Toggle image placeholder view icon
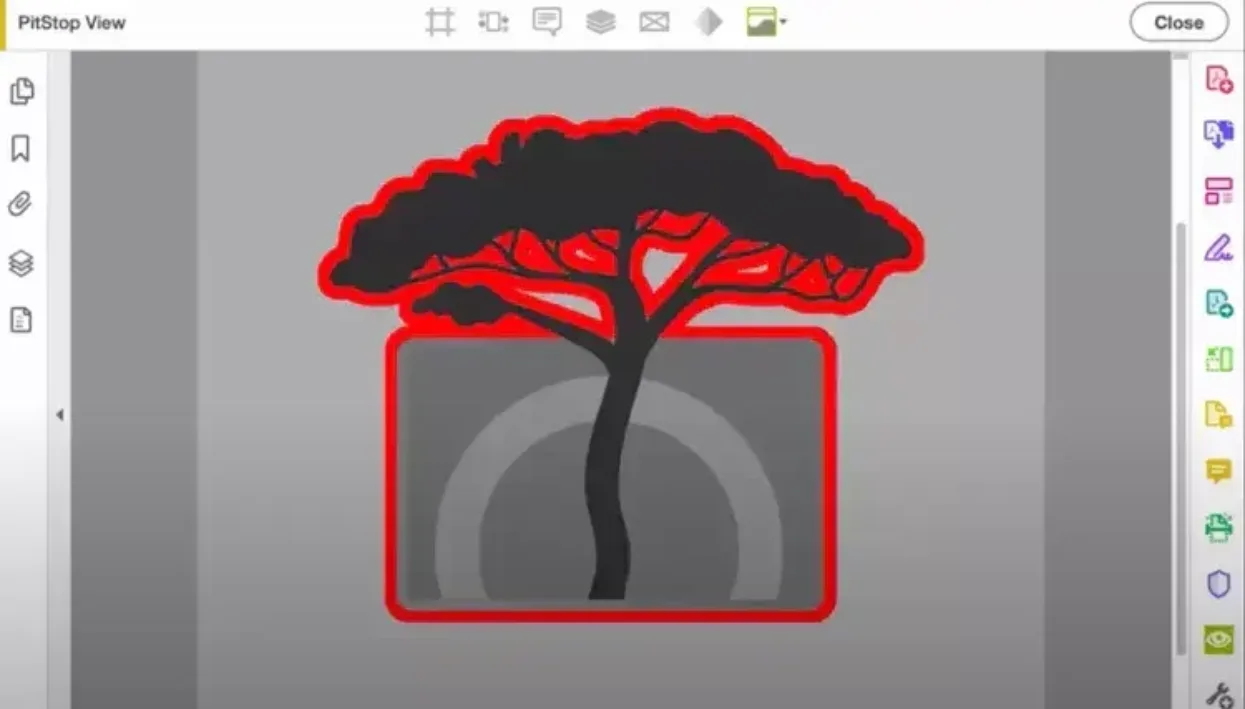The height and width of the screenshot is (709, 1245). point(654,22)
